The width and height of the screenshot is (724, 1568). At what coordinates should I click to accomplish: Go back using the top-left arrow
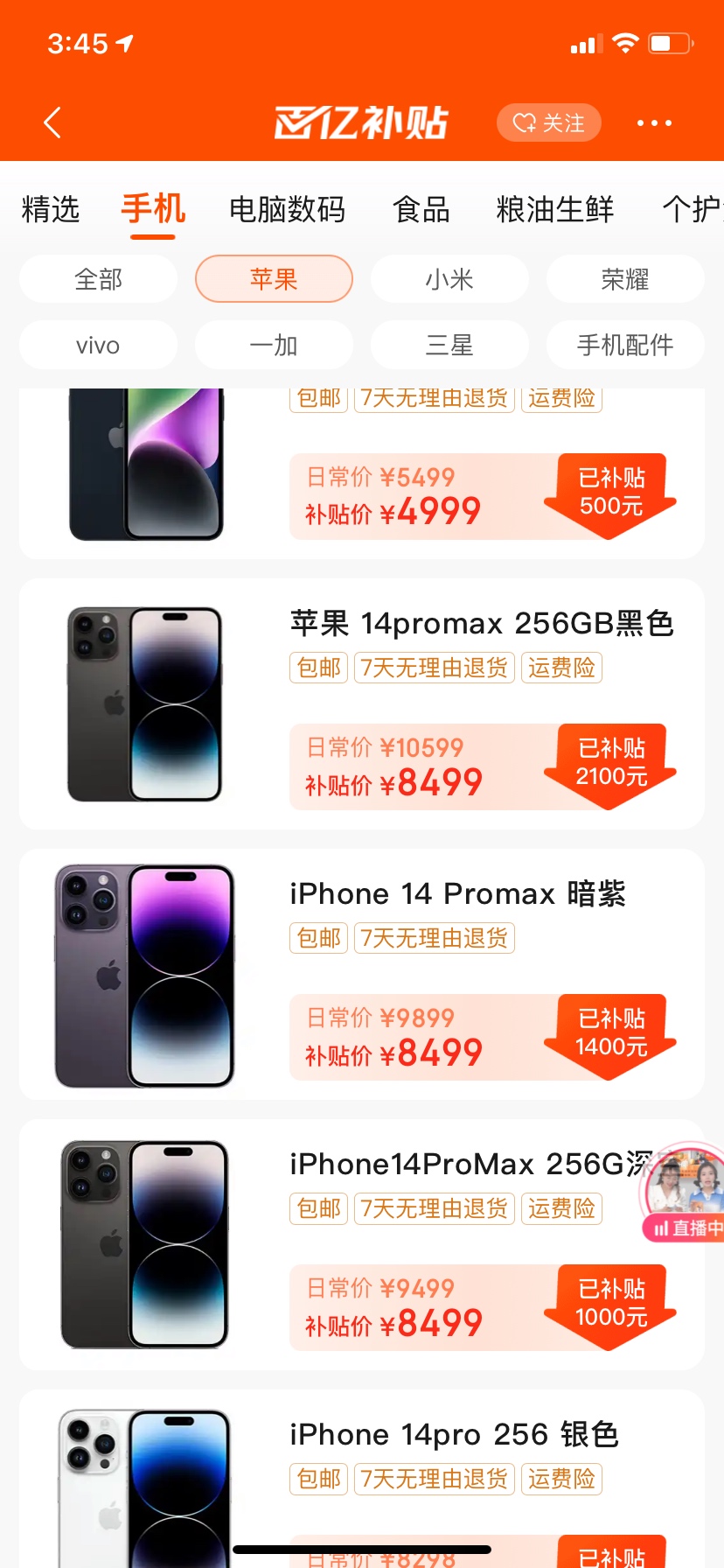click(52, 122)
